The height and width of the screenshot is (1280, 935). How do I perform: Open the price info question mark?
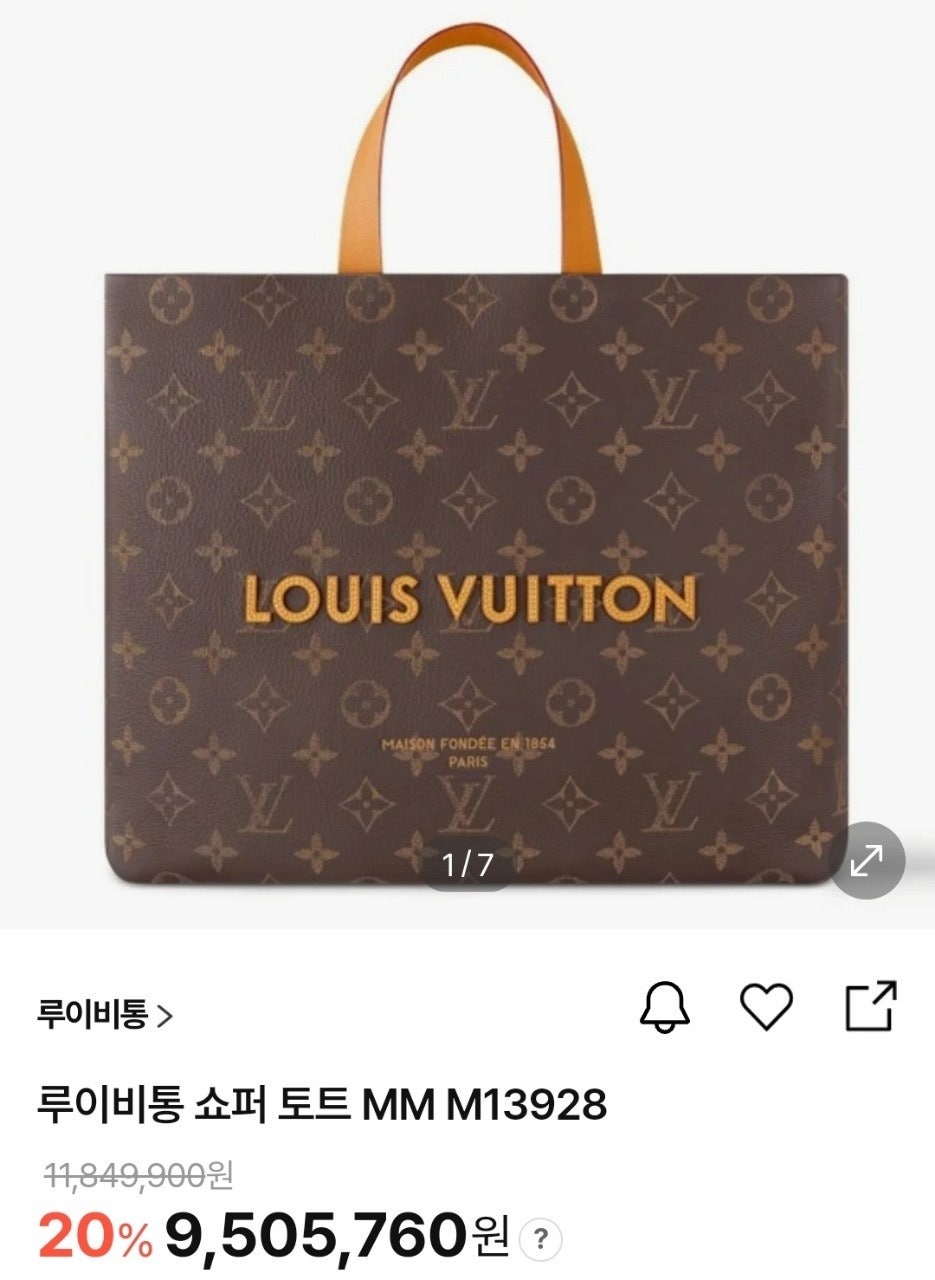541,1241
